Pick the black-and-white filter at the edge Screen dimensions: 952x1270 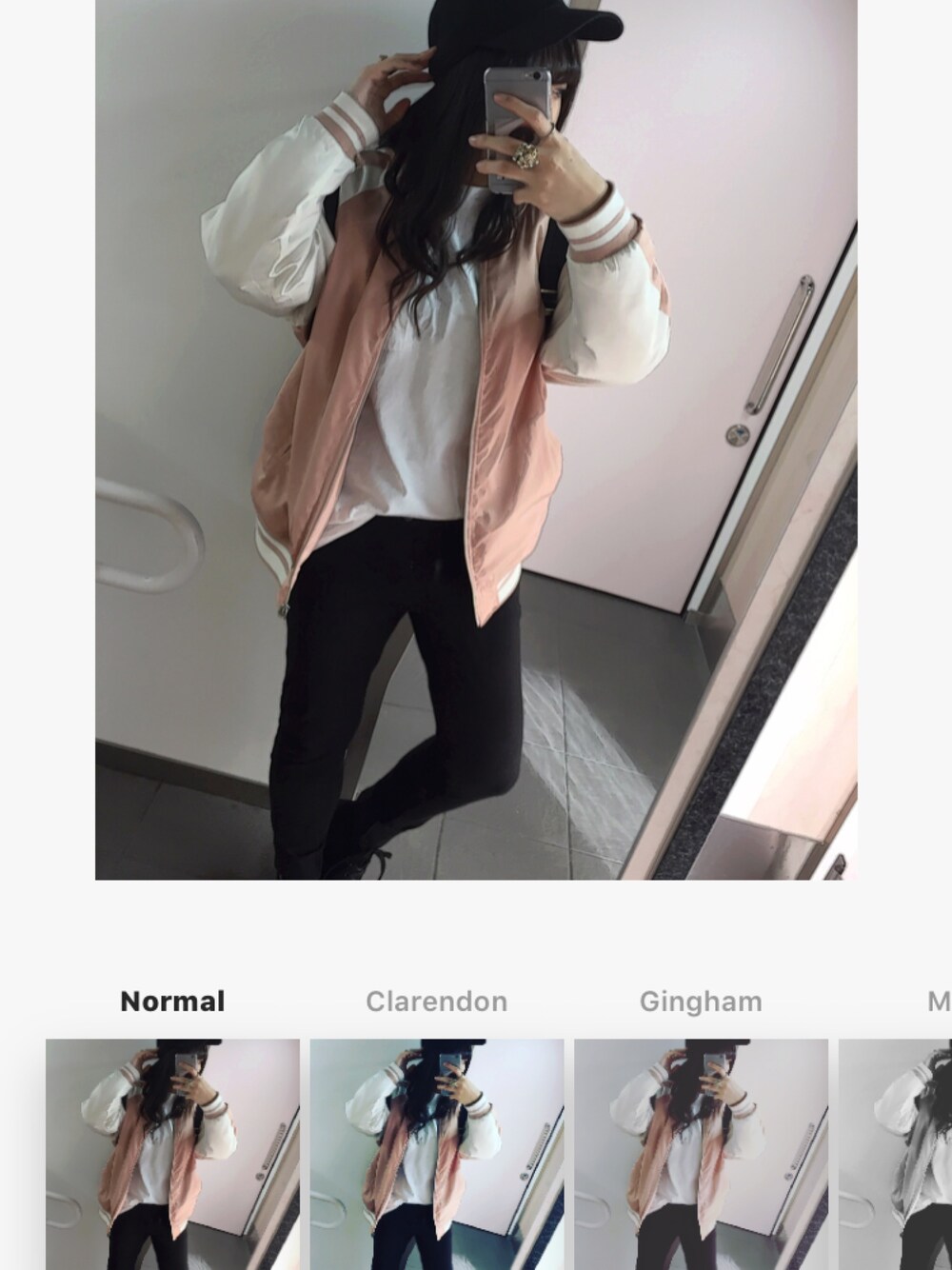[x=897, y=1154]
